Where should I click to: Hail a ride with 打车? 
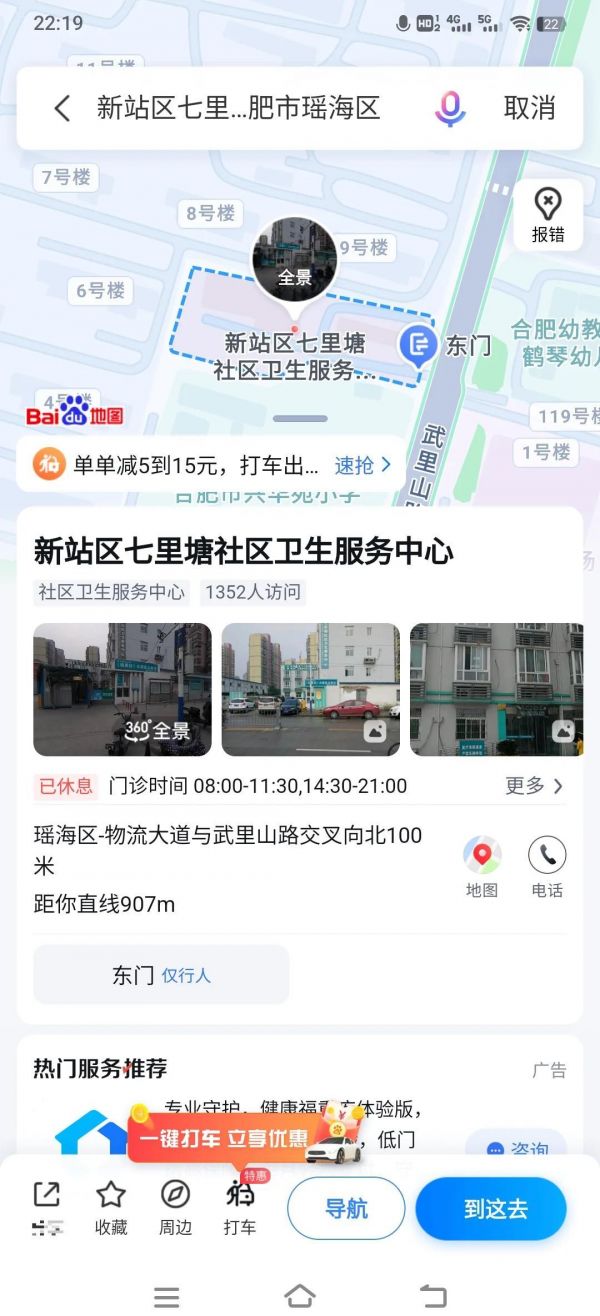tap(239, 1207)
